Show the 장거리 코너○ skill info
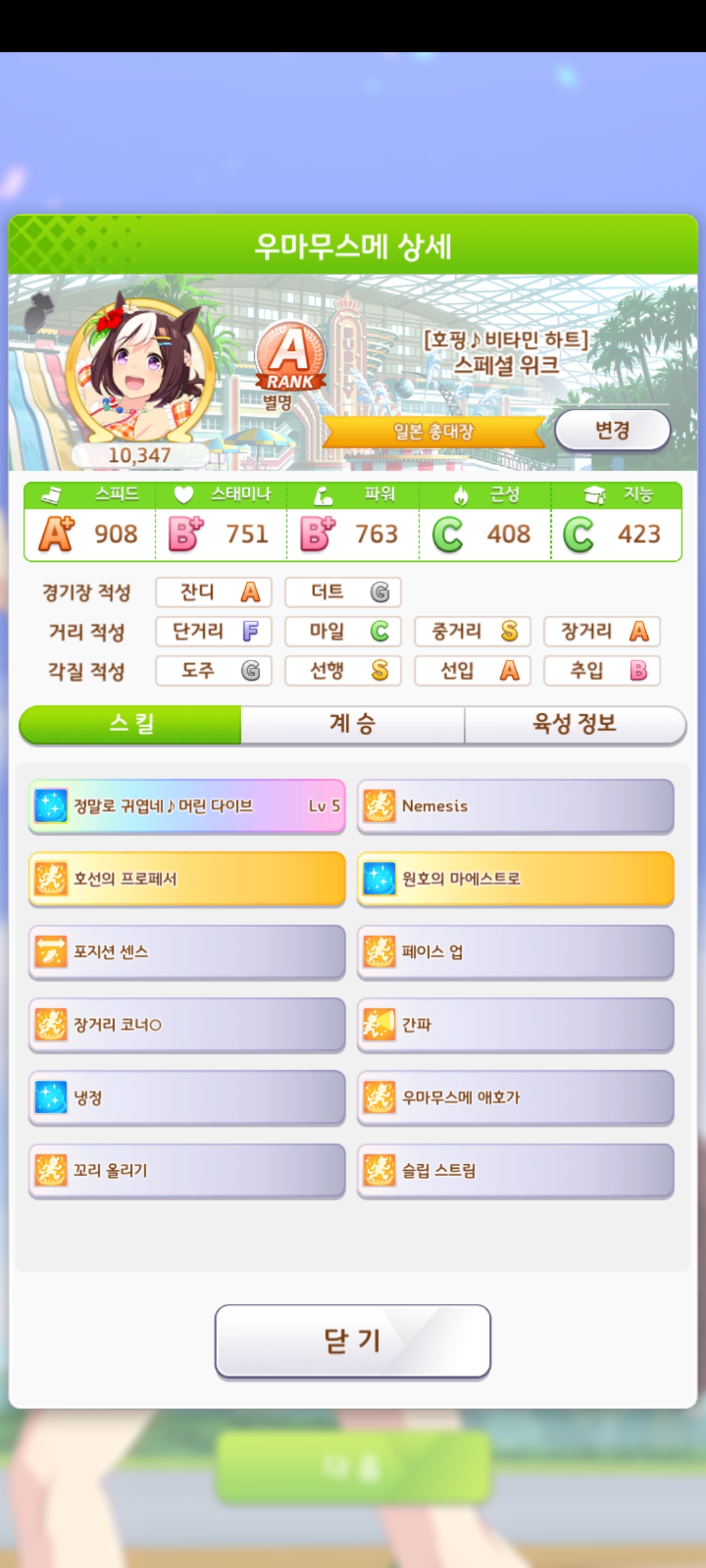 (x=187, y=1024)
